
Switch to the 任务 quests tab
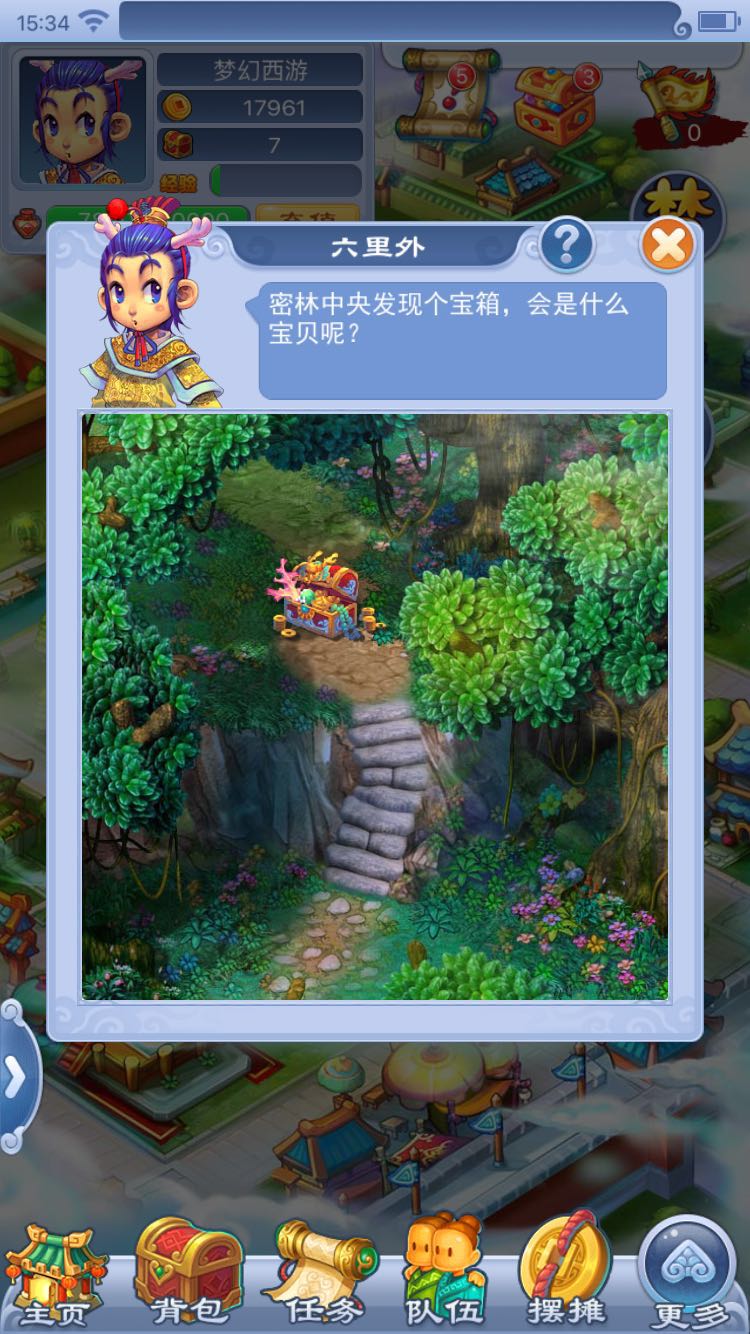[x=320, y=1273]
